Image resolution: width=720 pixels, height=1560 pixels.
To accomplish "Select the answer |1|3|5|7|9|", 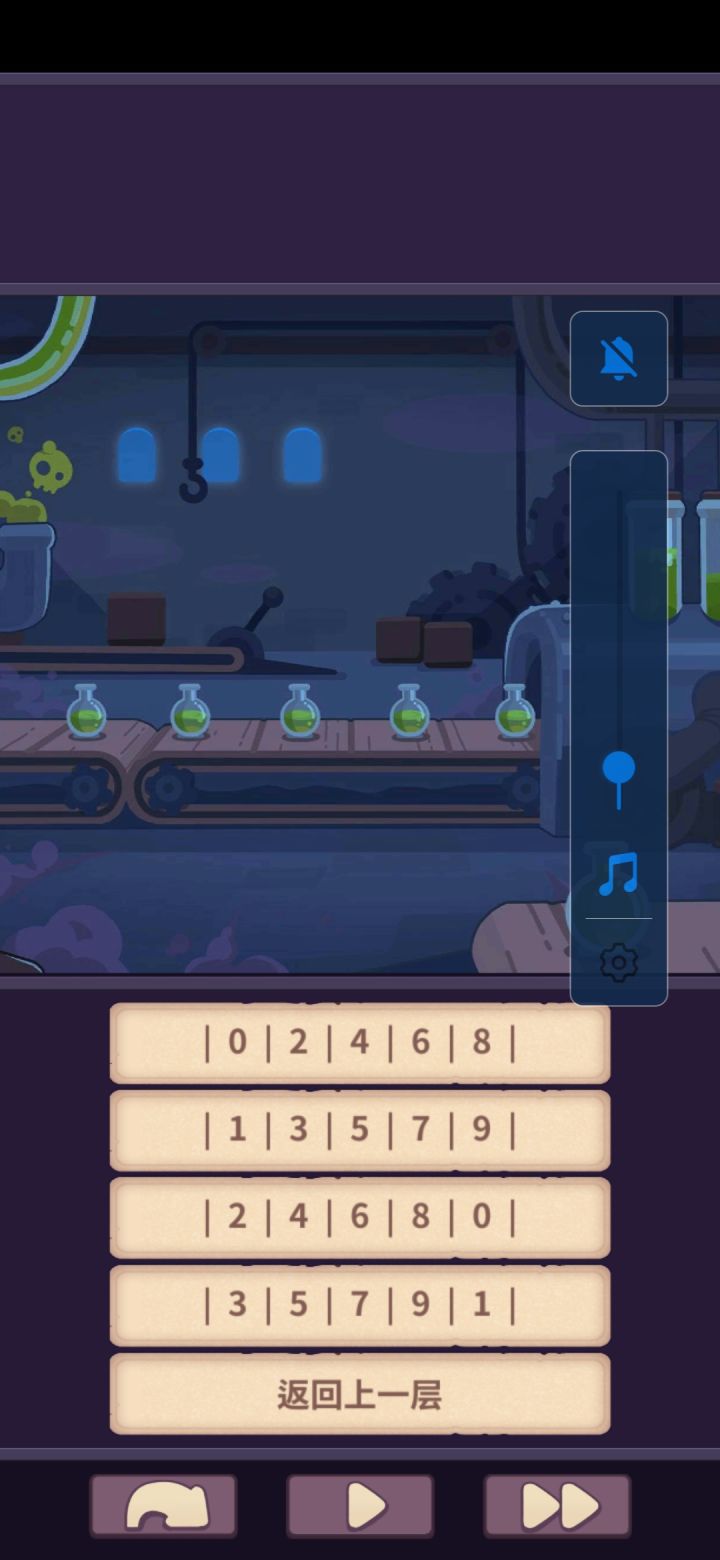I will tap(358, 1130).
